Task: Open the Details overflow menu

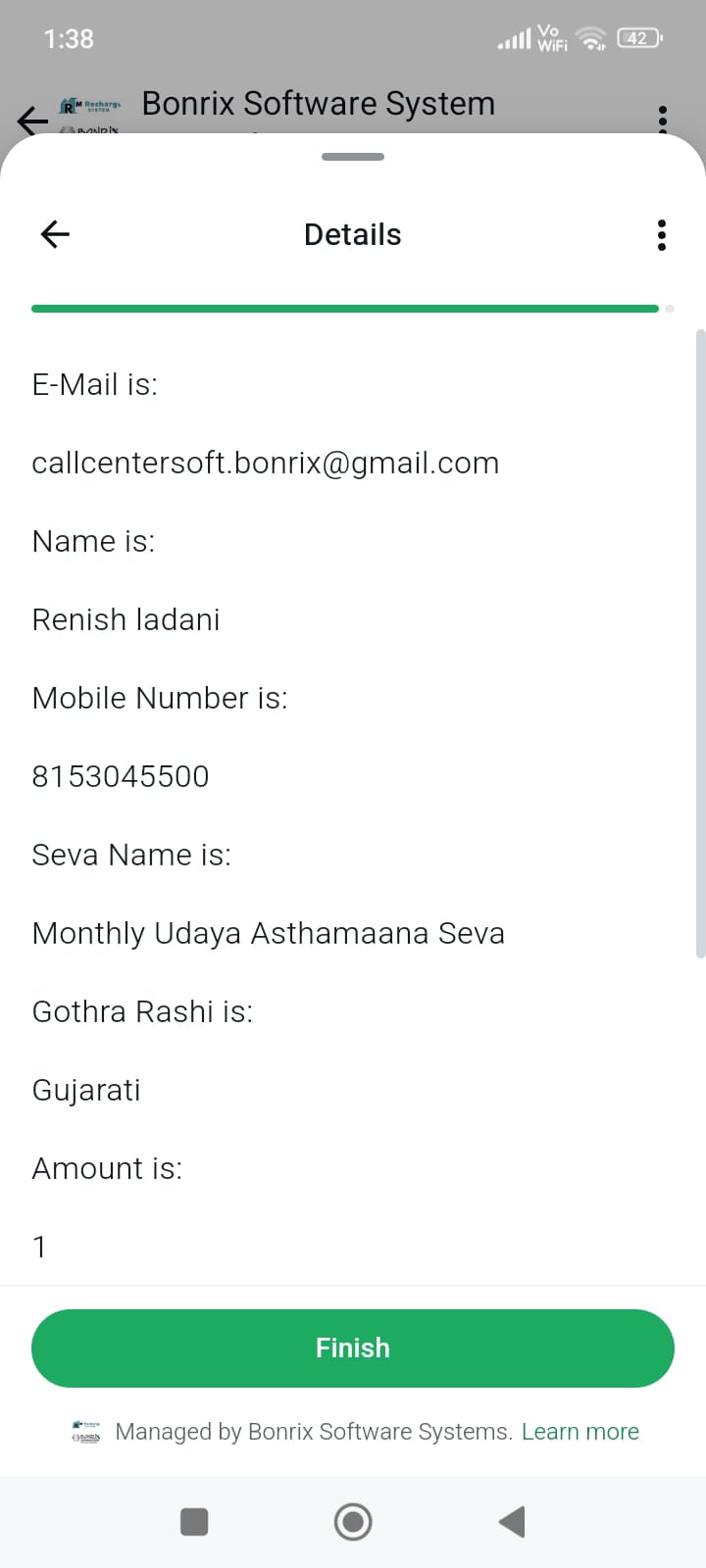Action: coord(662,235)
